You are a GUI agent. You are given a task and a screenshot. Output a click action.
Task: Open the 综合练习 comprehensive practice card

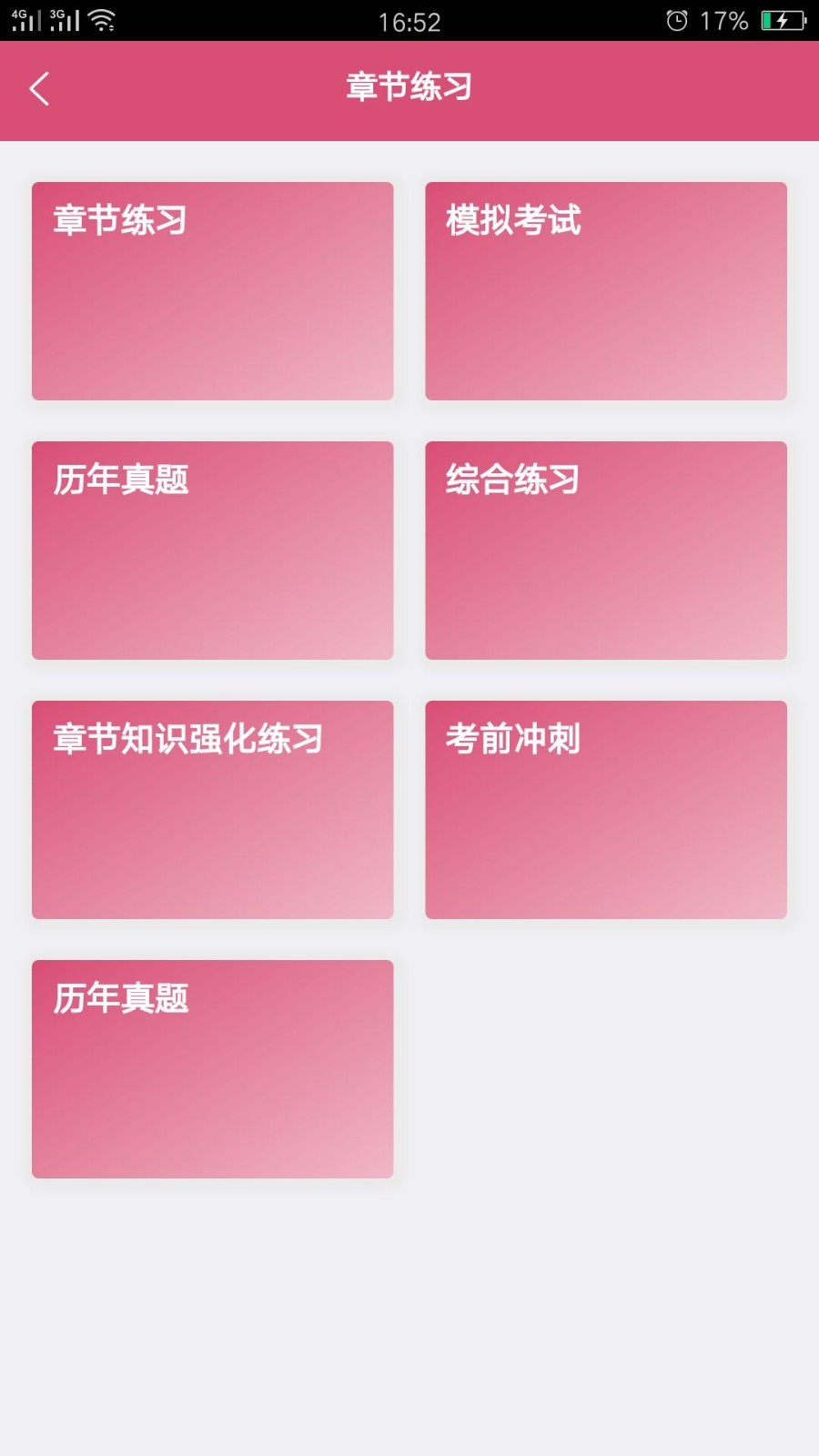tap(605, 551)
